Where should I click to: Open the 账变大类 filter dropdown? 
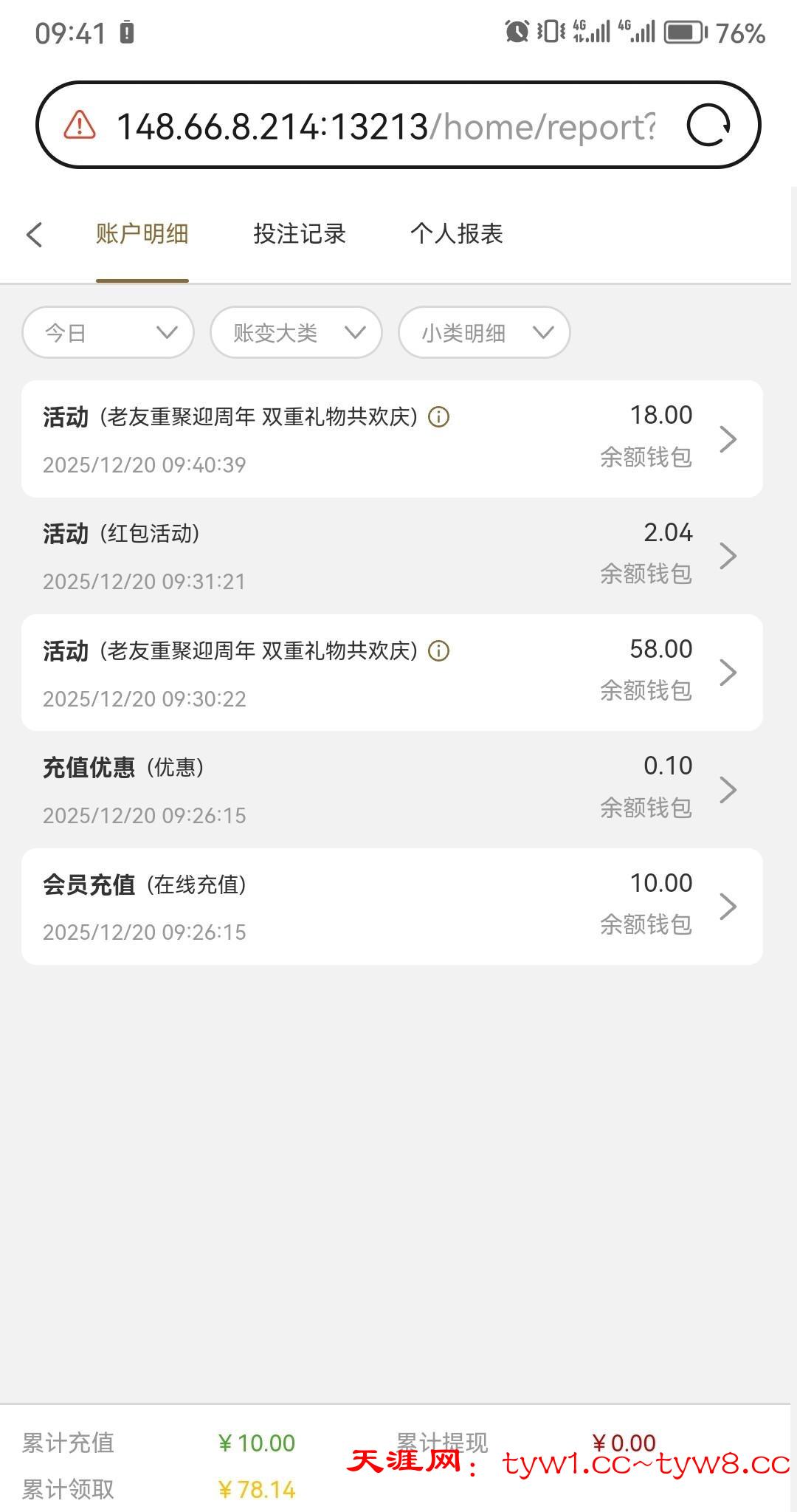(296, 333)
